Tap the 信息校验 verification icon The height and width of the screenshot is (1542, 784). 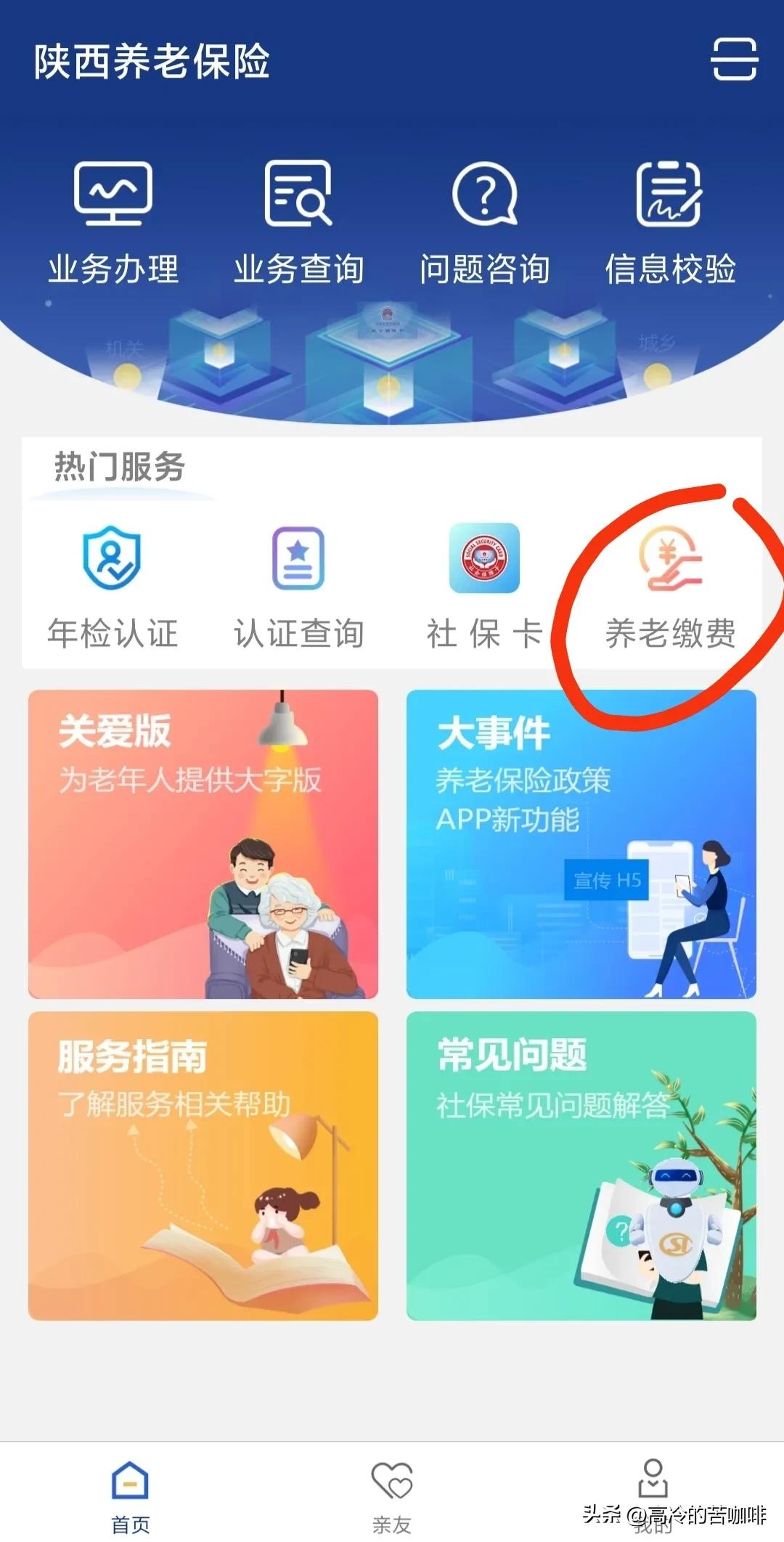(670, 218)
